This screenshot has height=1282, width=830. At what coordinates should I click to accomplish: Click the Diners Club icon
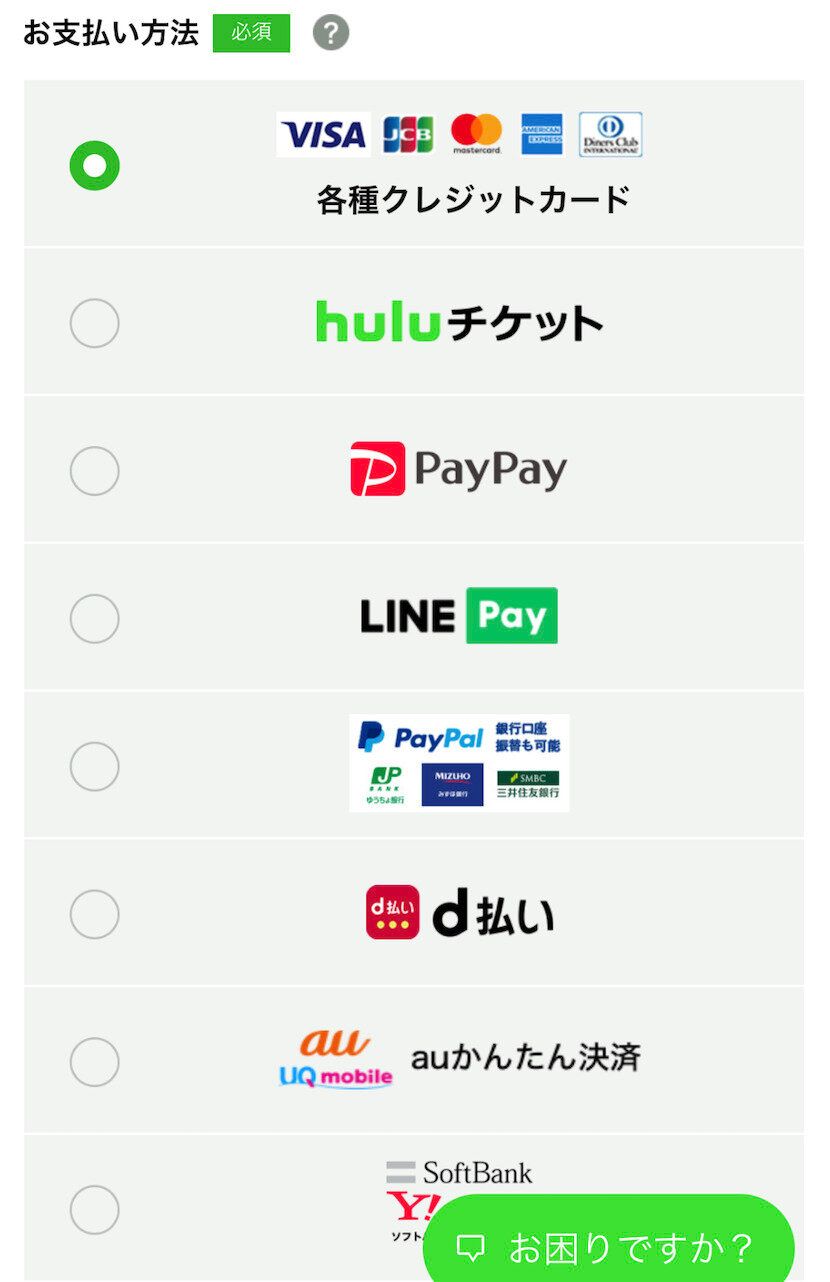click(x=608, y=134)
